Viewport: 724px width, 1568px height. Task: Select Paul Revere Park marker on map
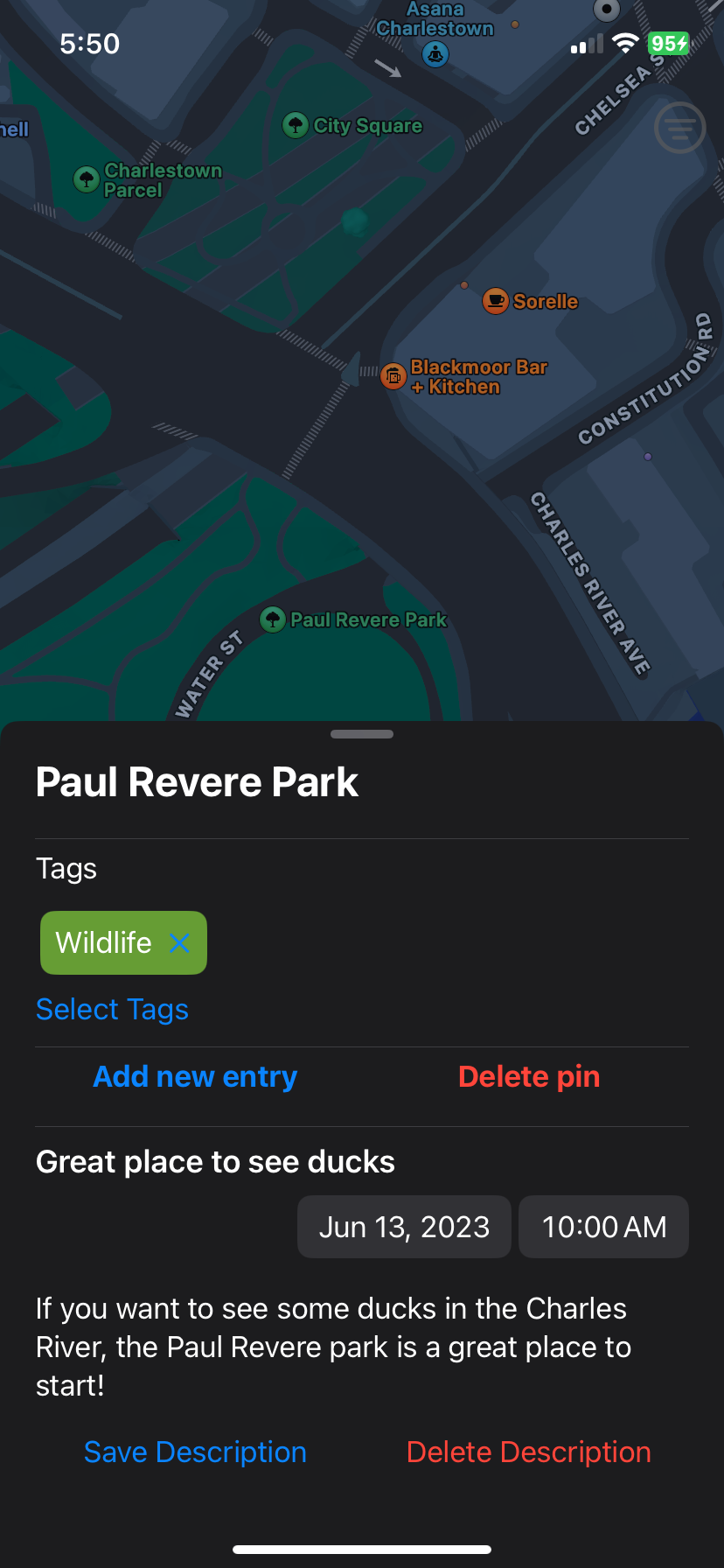273,619
